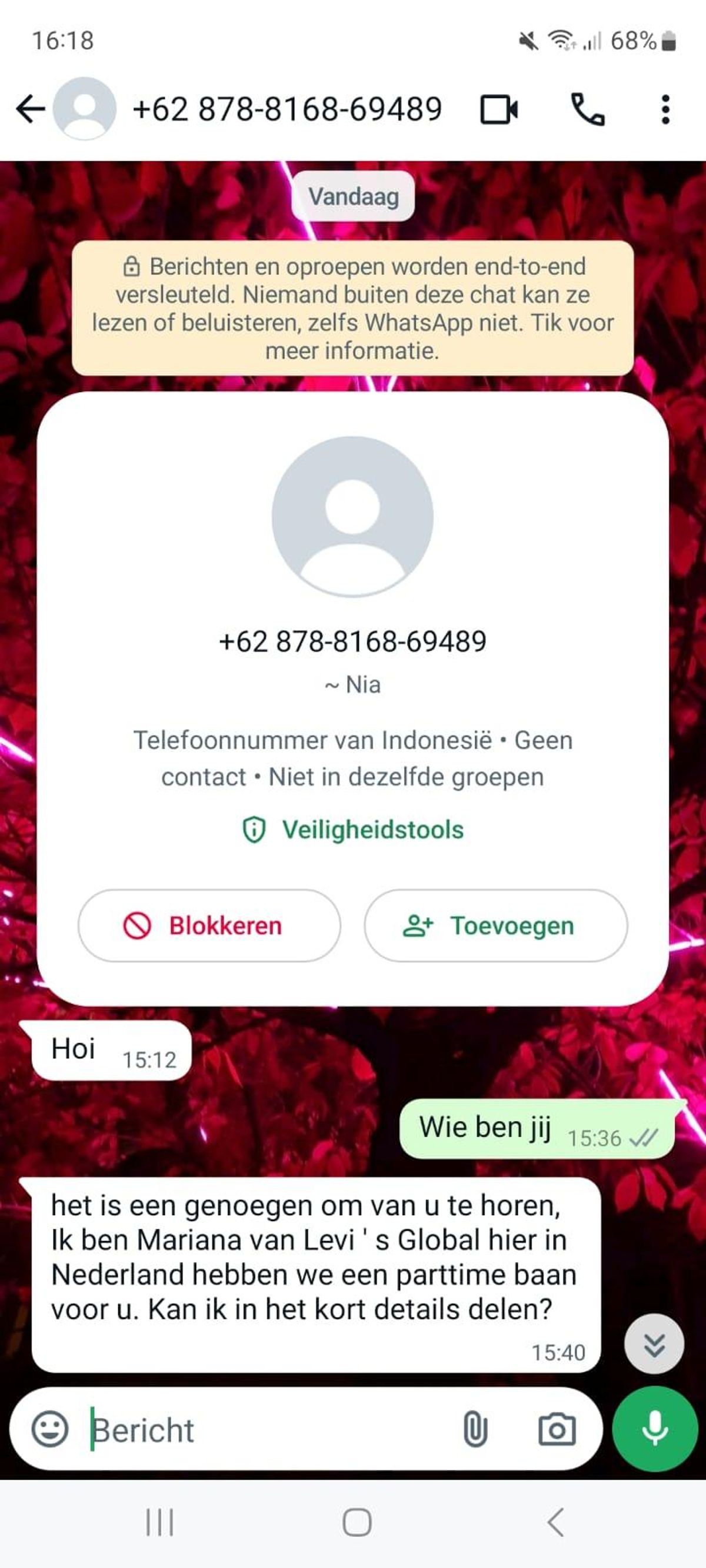Attach a file with the paperclip
Screen dimensions: 706x1568
click(475, 1430)
